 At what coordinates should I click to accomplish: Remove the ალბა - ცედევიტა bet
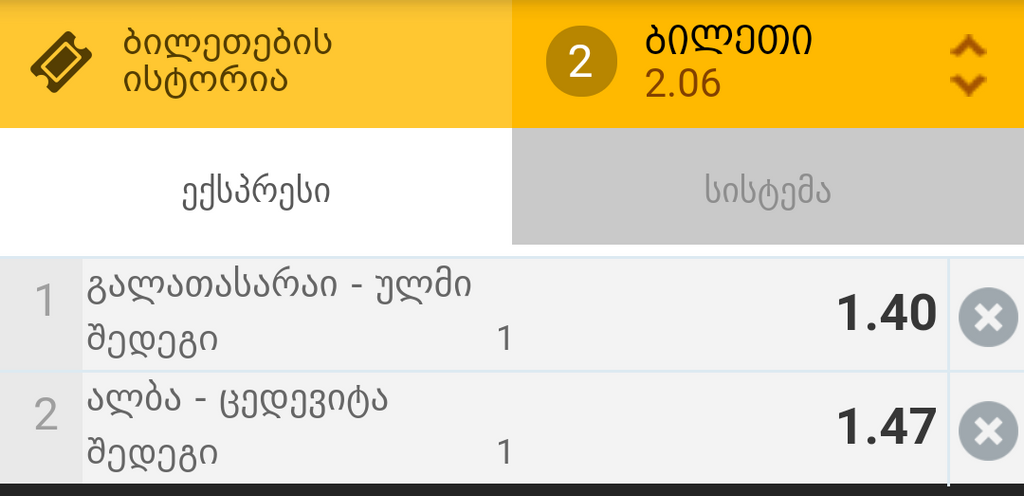tap(986, 431)
